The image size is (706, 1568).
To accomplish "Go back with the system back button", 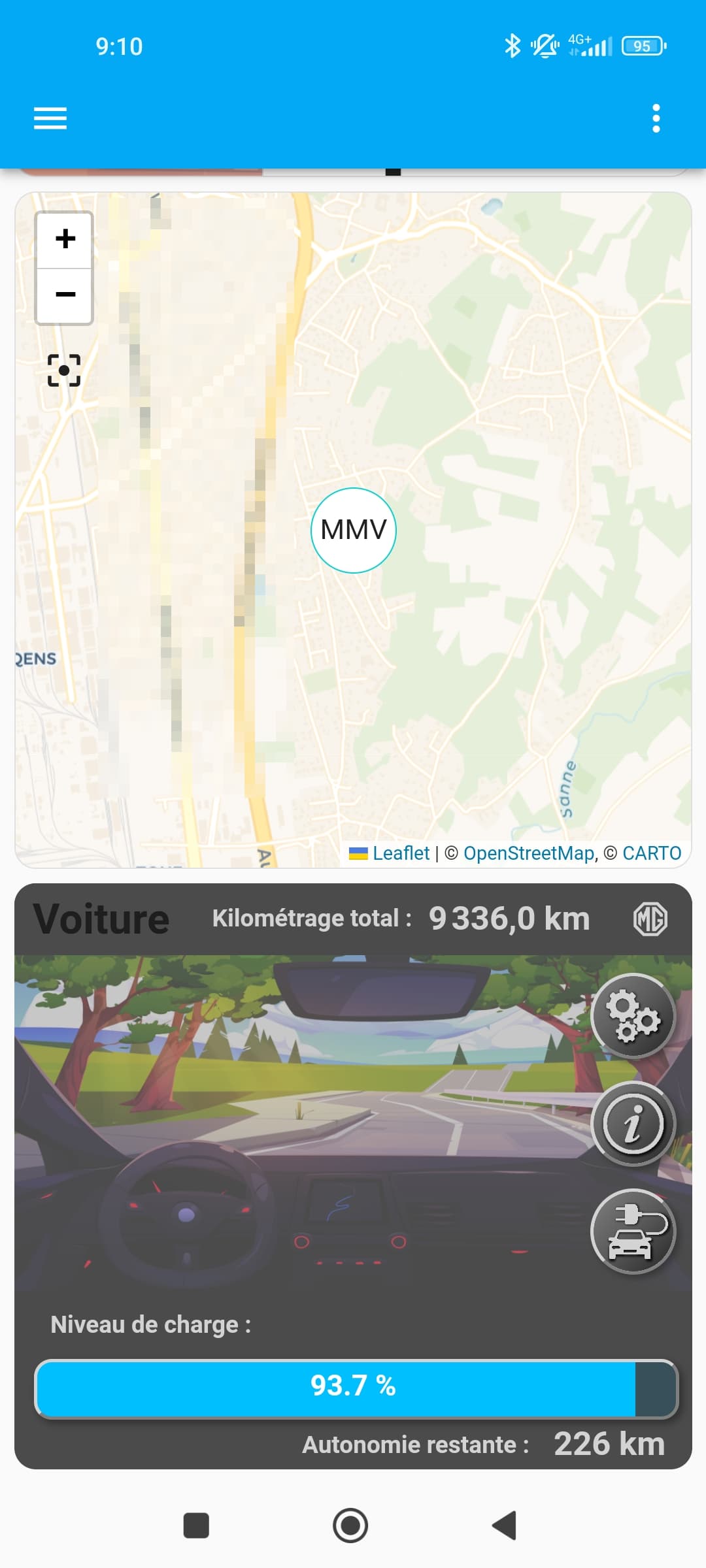I will (x=504, y=1526).
